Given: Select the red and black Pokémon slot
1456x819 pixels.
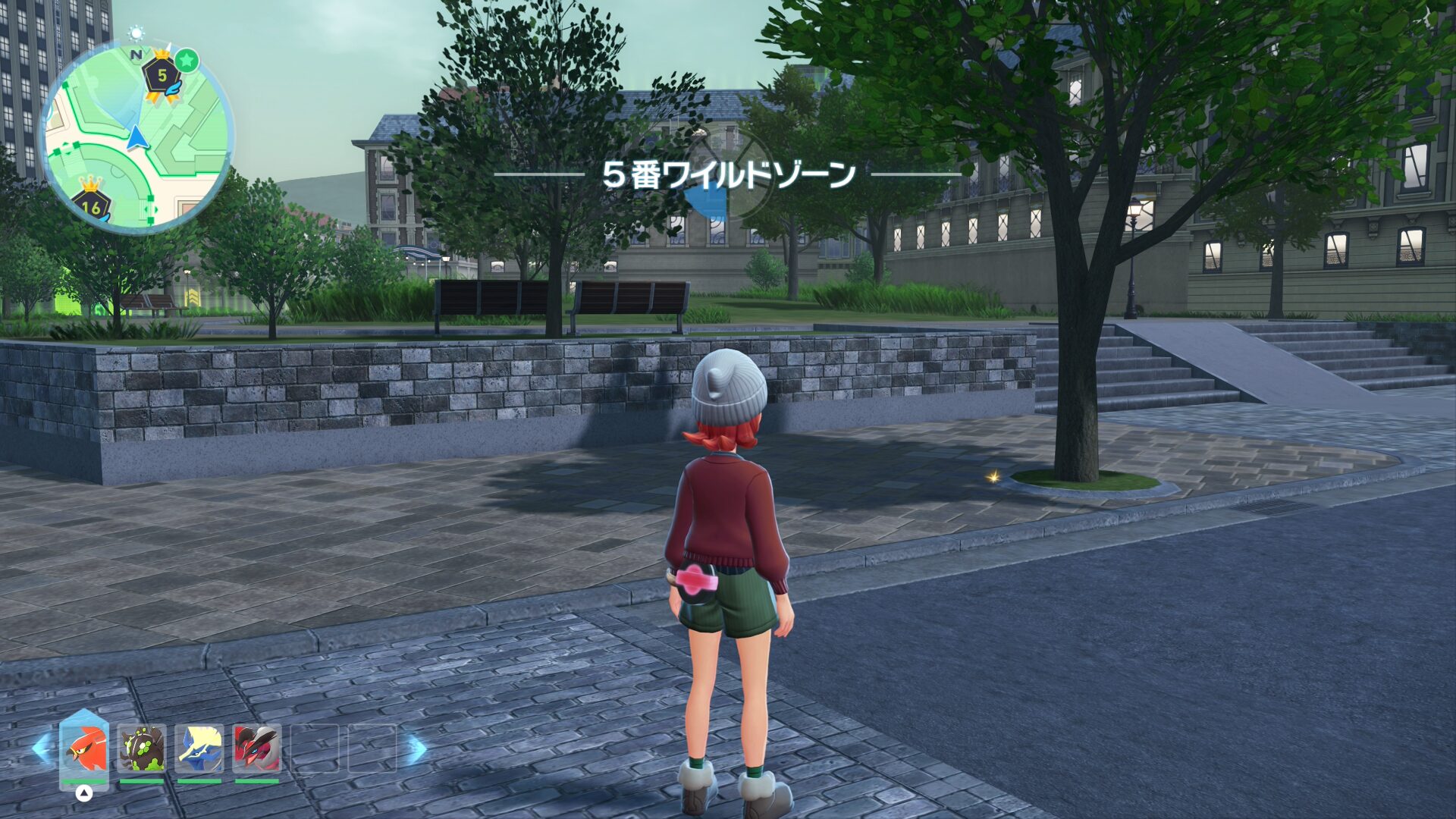Looking at the screenshot, I should point(257,748).
